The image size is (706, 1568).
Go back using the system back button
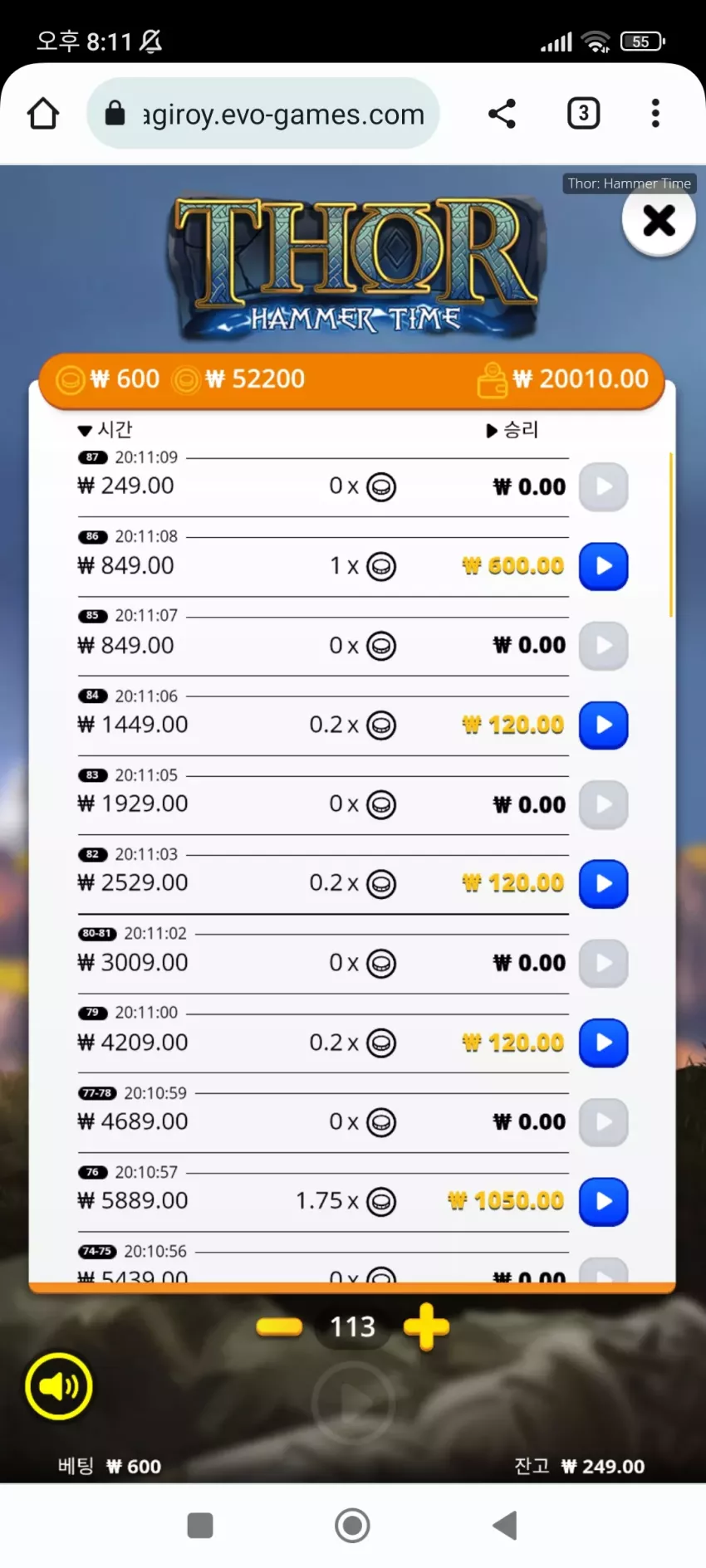point(505,1526)
